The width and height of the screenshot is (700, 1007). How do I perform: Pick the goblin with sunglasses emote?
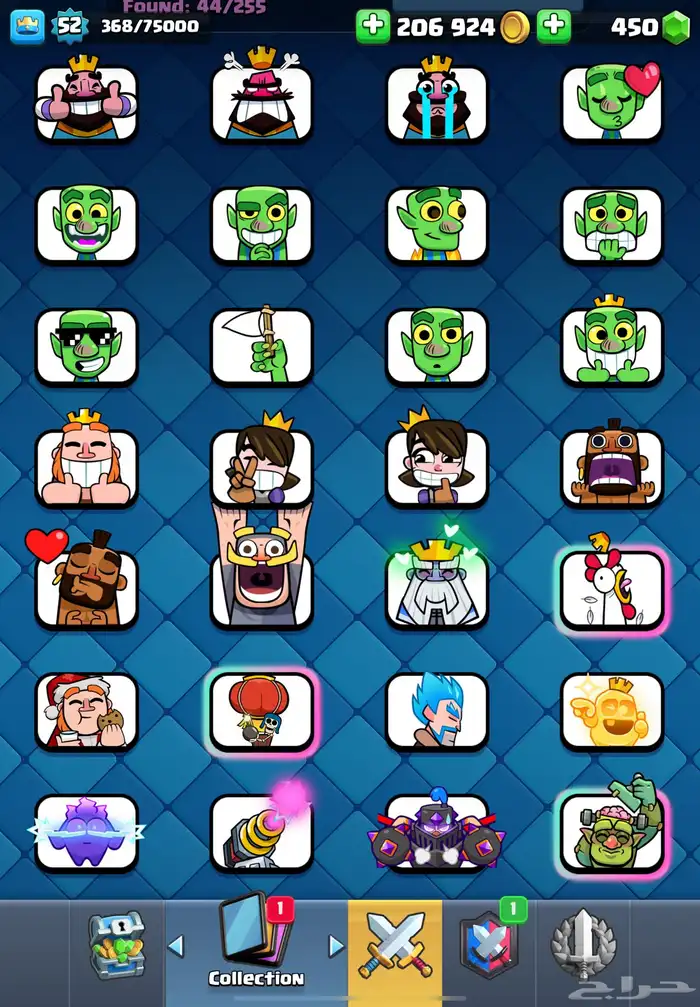[x=87, y=346]
